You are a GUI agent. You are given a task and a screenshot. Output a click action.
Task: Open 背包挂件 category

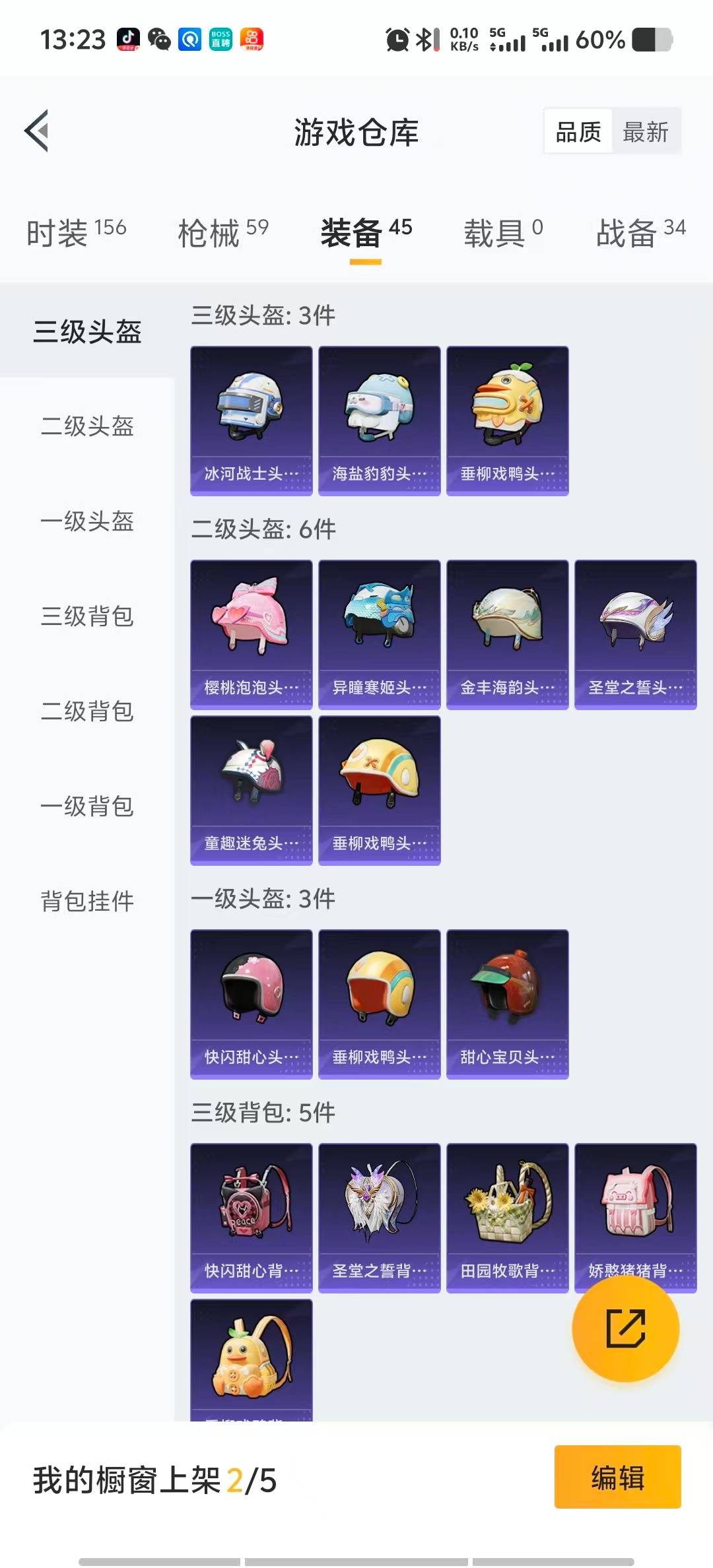(87, 901)
